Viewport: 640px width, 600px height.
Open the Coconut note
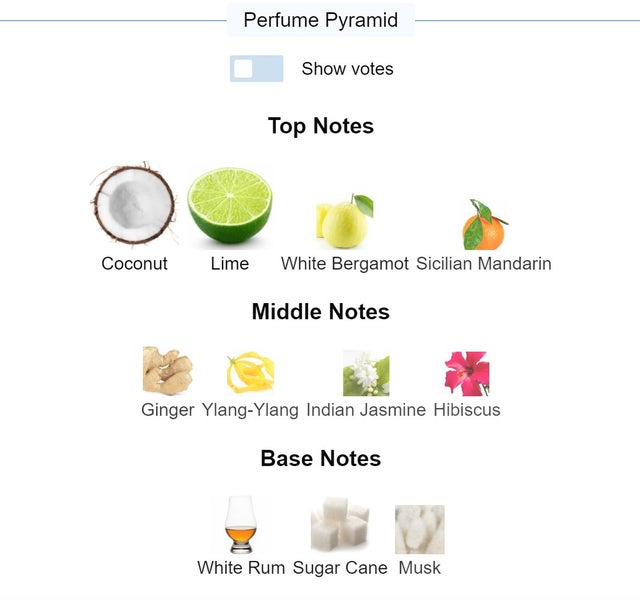(134, 207)
